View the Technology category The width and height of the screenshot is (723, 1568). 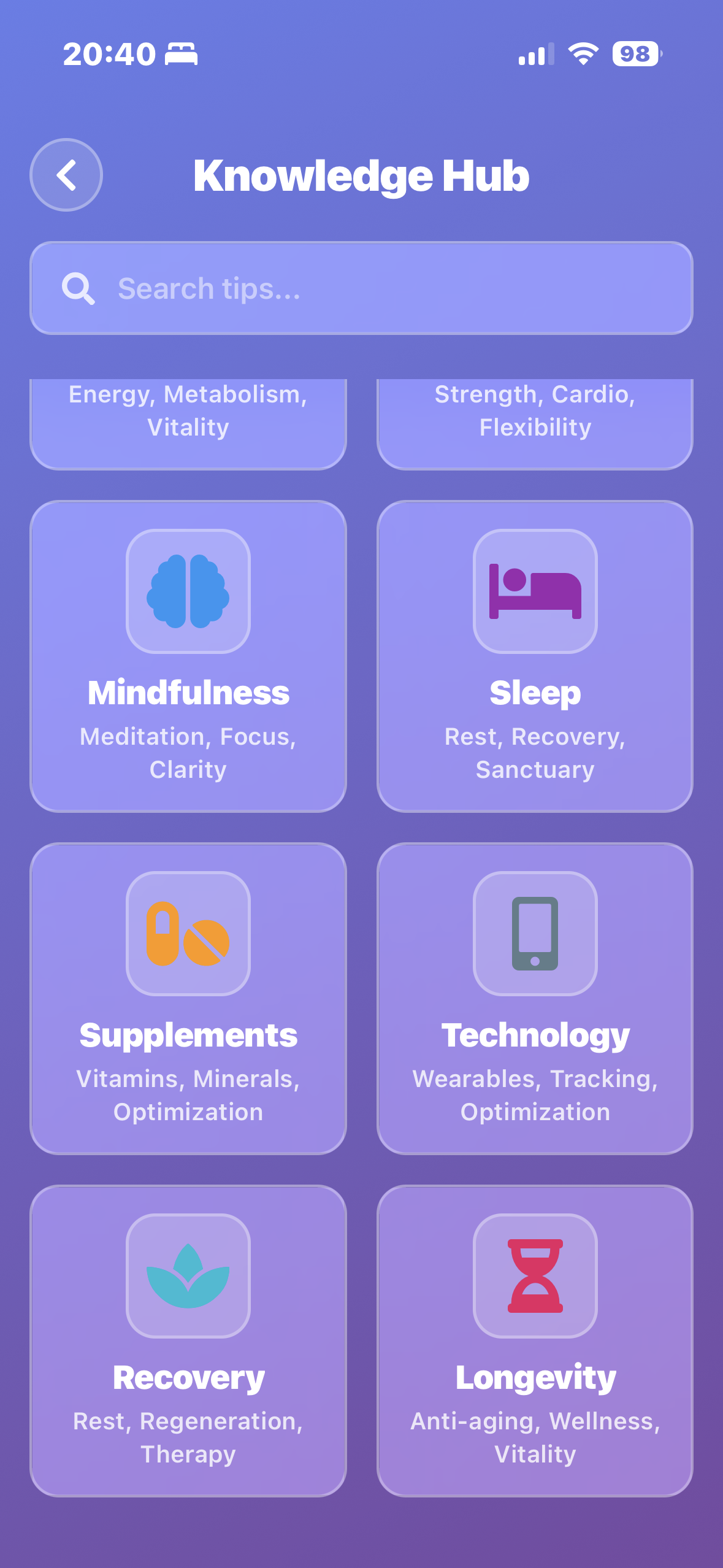pyautogui.click(x=535, y=999)
